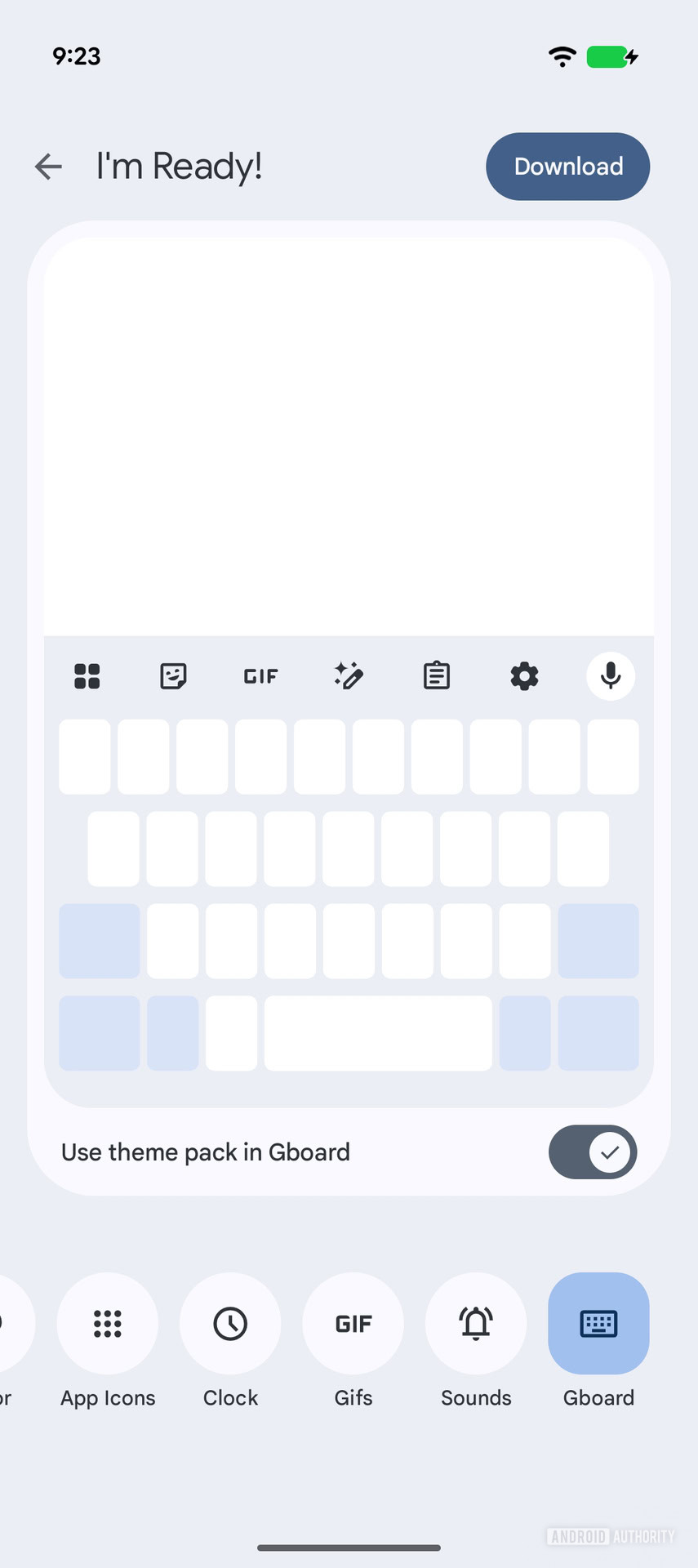Open the clipboard icon on keyboard preview

tap(436, 675)
